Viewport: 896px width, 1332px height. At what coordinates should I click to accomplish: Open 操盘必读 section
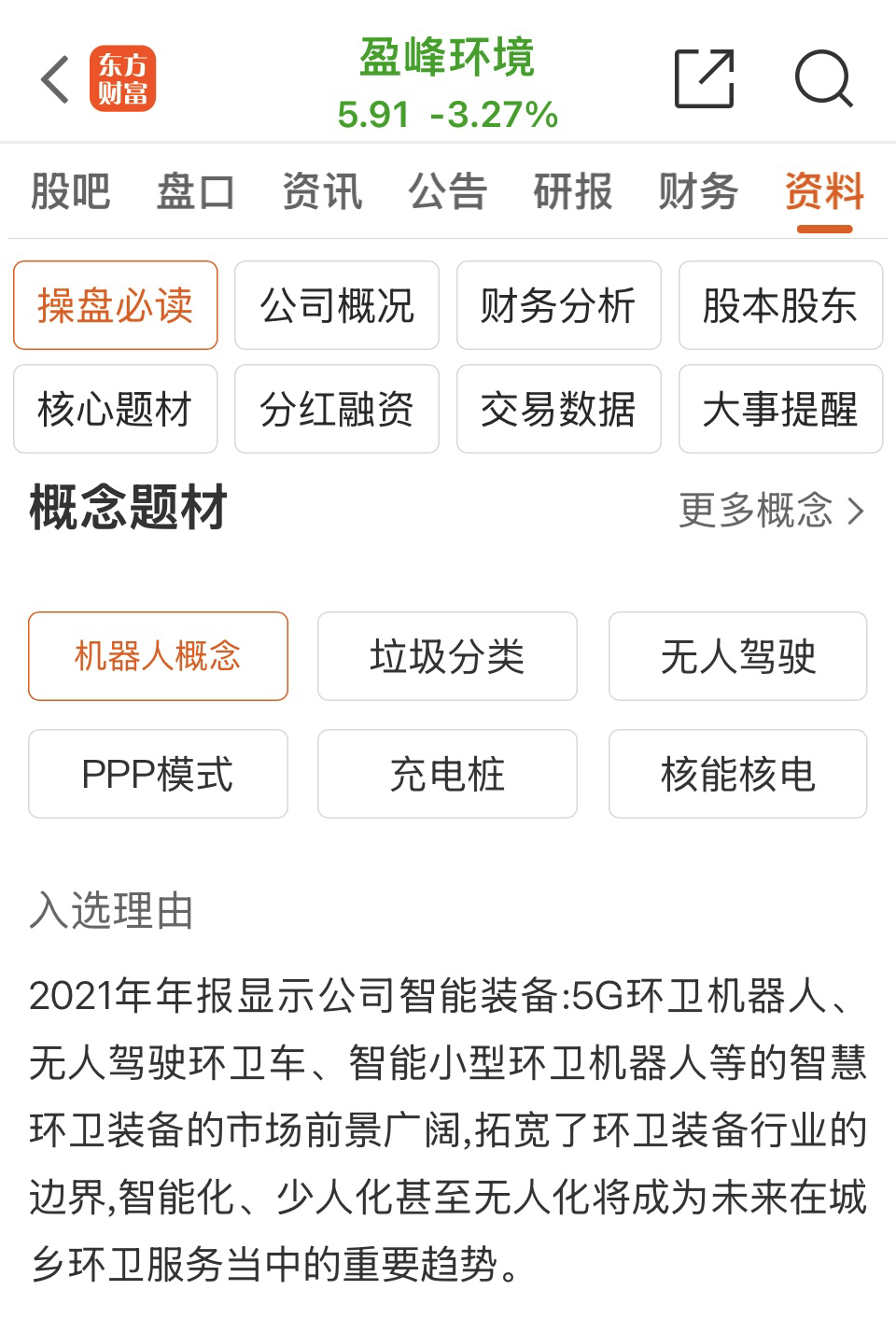pyautogui.click(x=114, y=304)
